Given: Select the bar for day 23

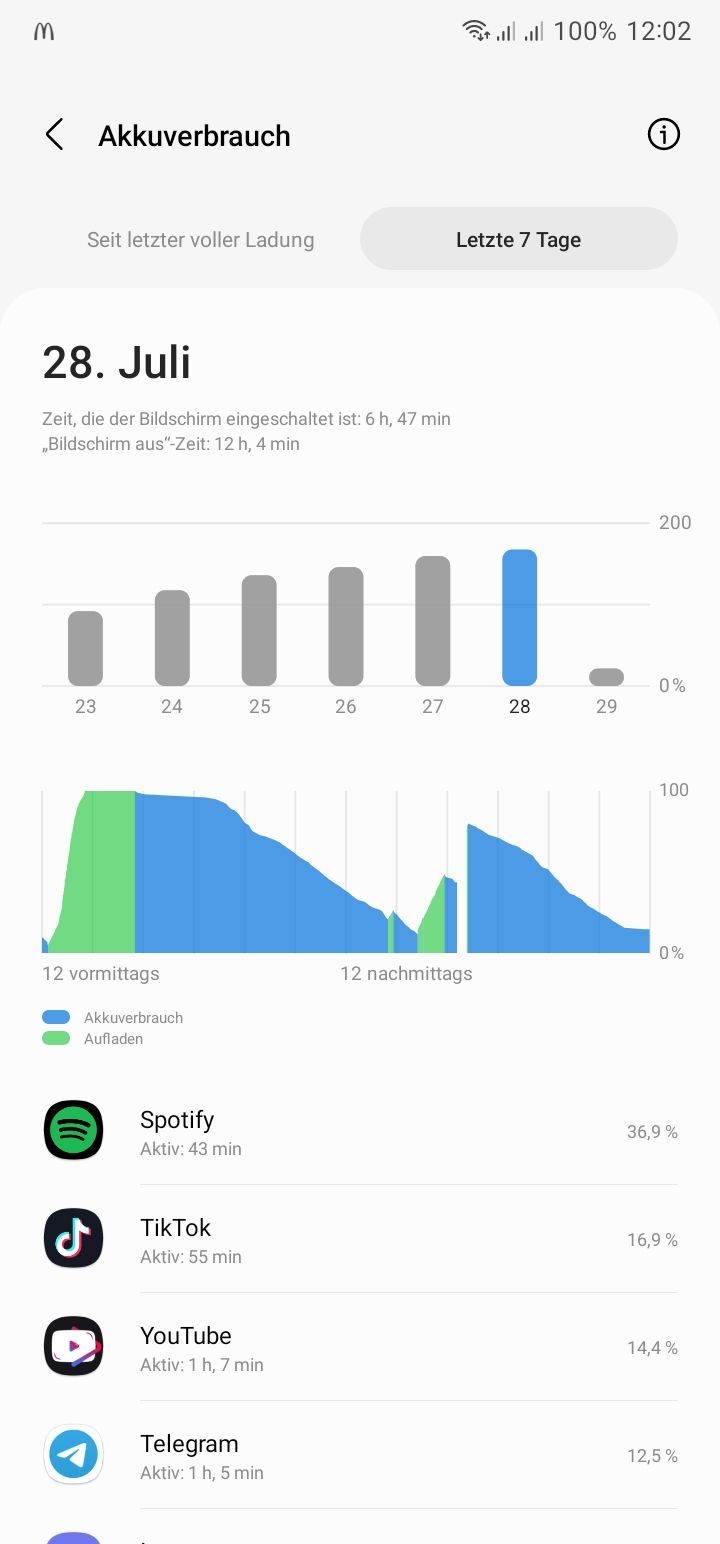Looking at the screenshot, I should pos(86,648).
